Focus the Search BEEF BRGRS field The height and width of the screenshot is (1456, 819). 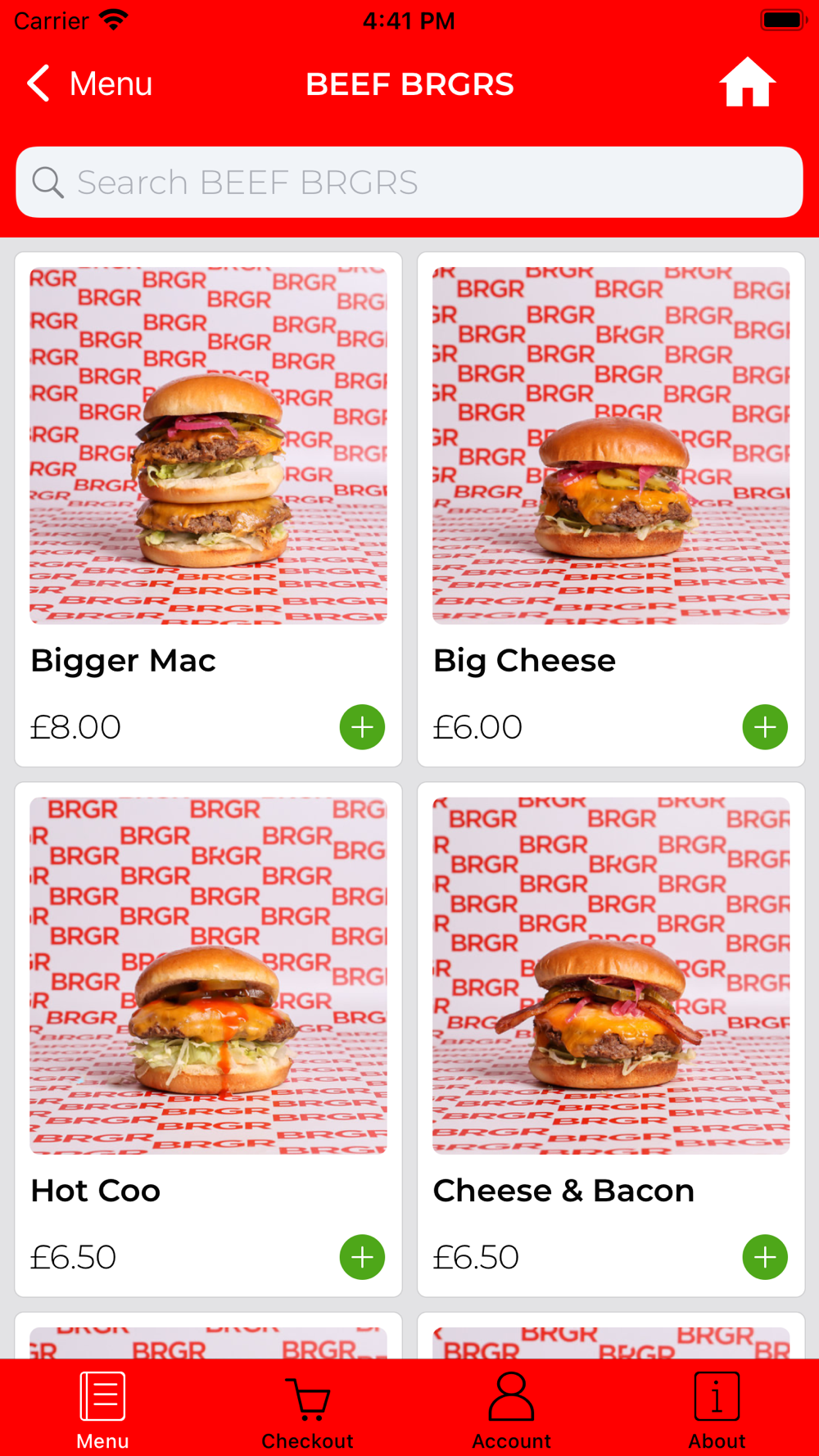pyautogui.click(x=409, y=182)
